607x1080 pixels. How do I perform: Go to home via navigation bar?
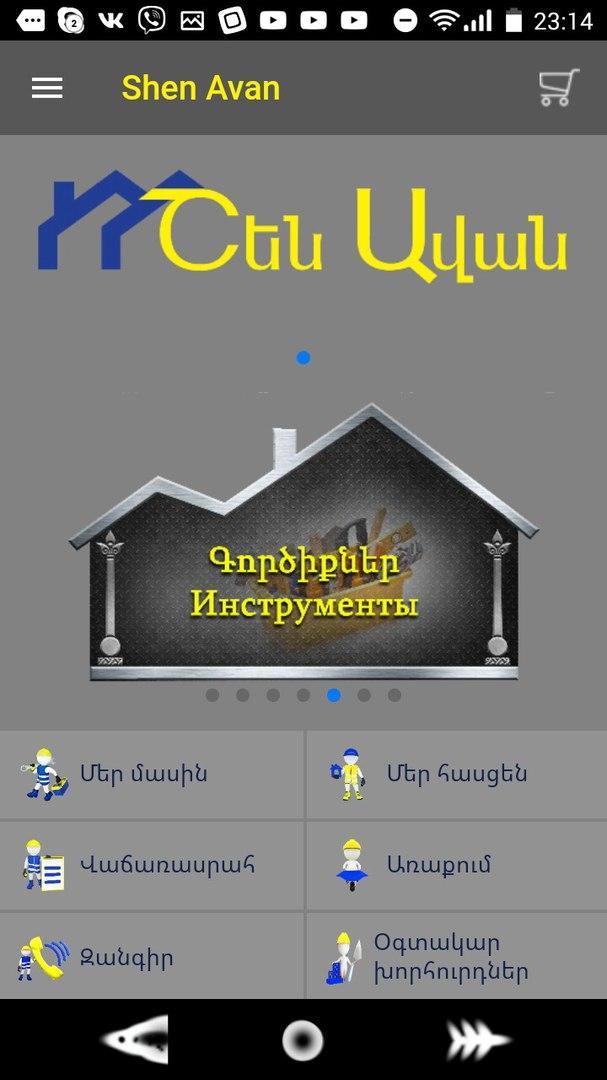[303, 1040]
